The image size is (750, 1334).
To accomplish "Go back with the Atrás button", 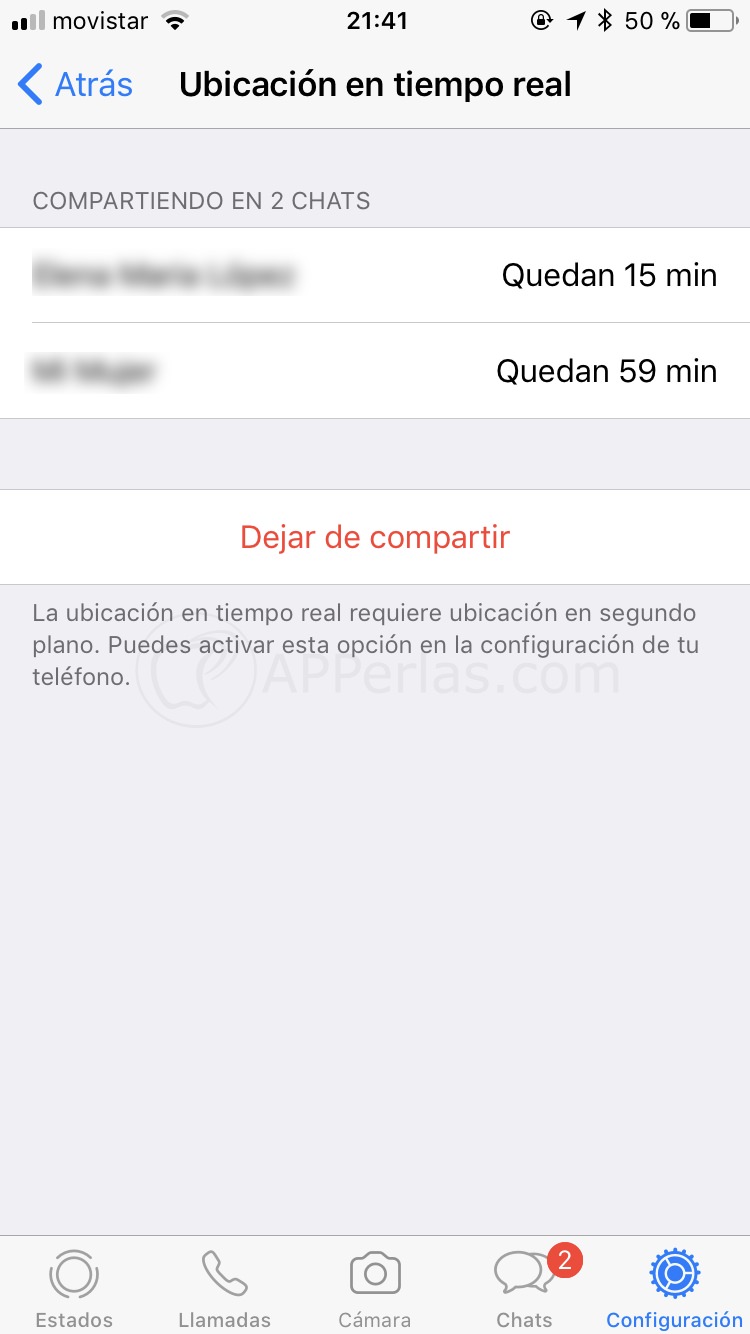I will tap(76, 85).
